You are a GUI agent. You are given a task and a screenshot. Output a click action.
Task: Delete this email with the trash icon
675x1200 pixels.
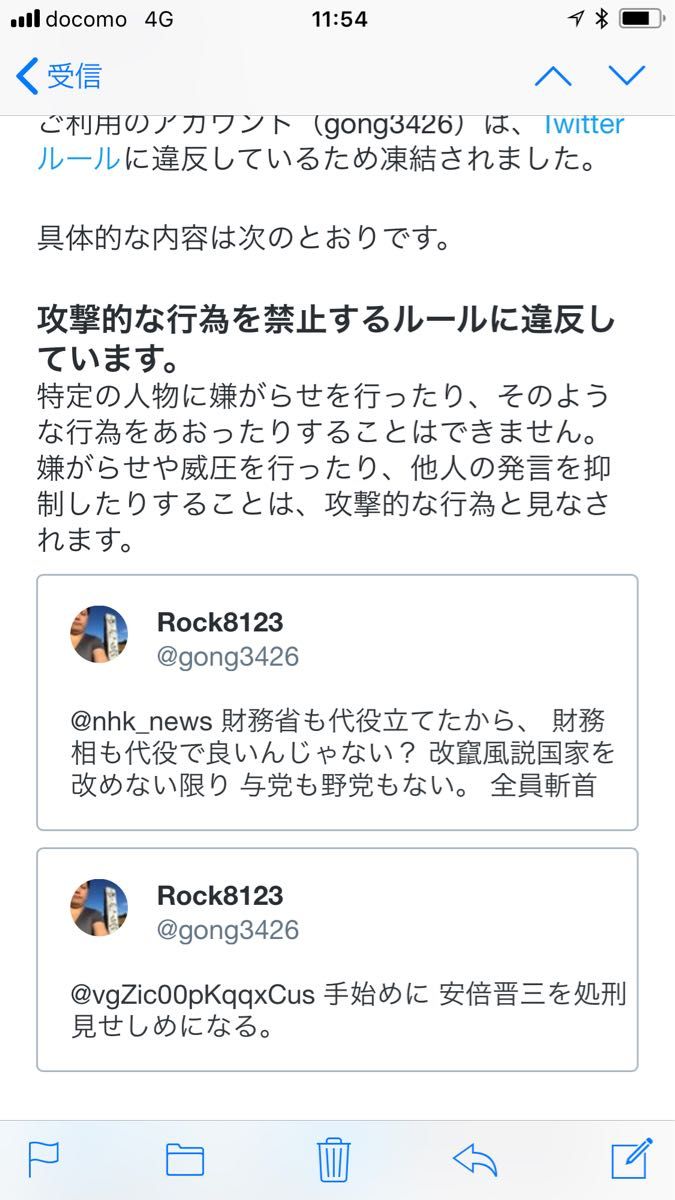point(333,1159)
